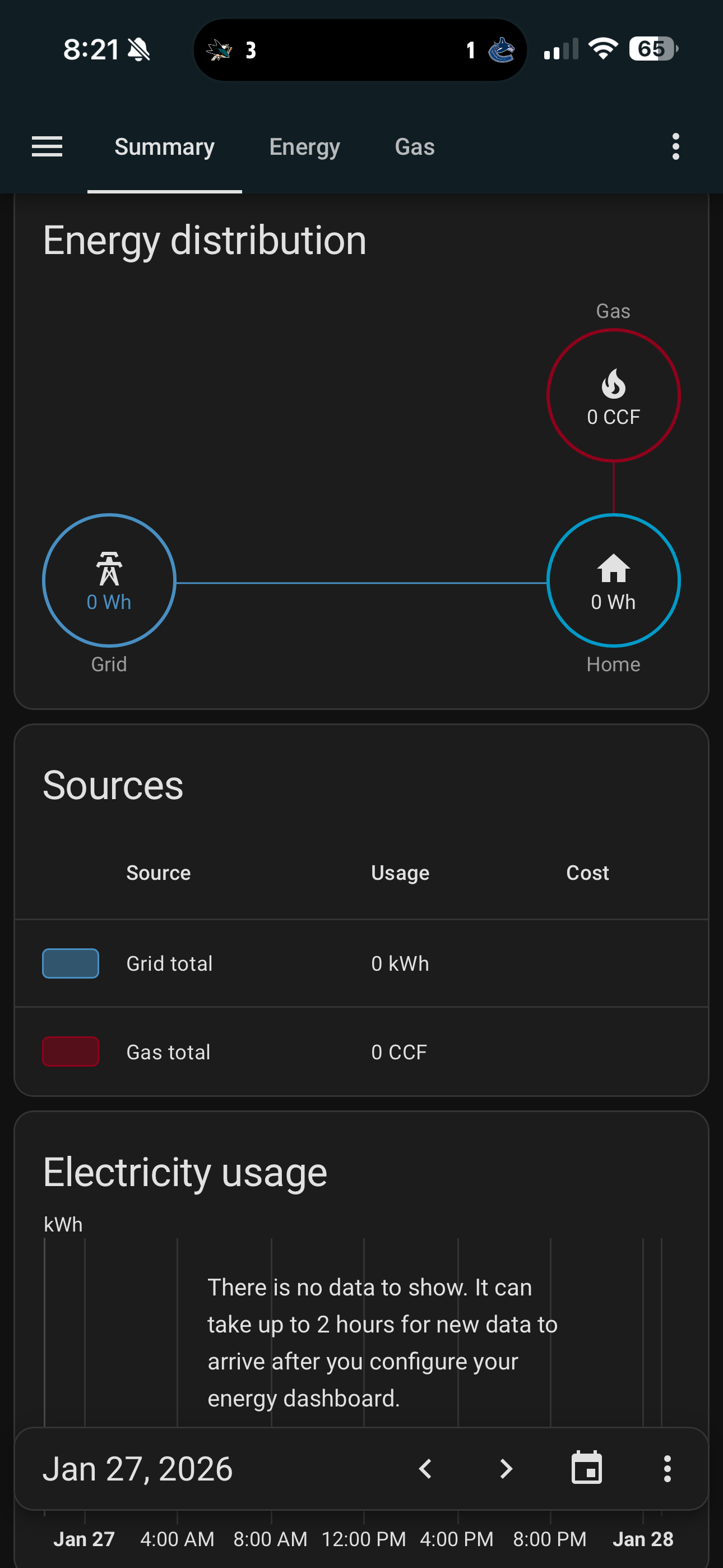Open the hockey score live activity

(360, 50)
